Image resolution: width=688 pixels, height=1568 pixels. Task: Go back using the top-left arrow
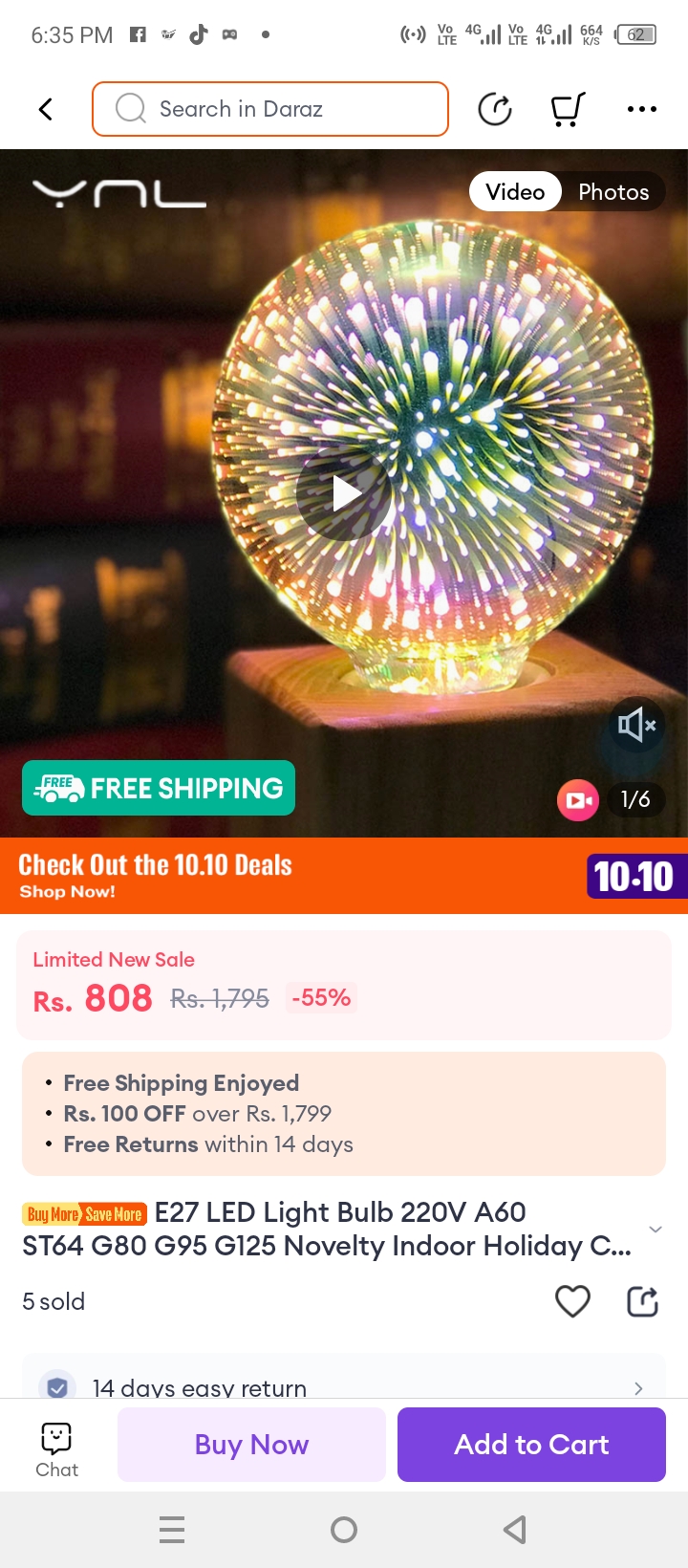coord(45,109)
